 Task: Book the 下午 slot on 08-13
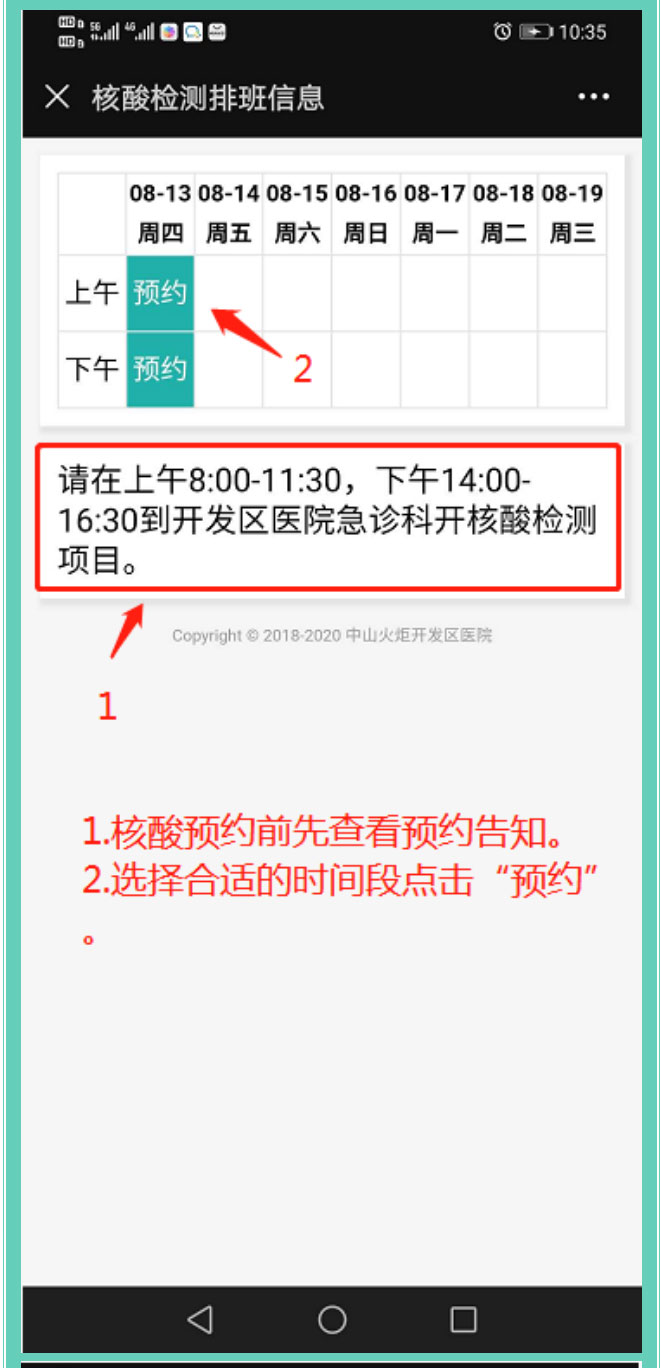[160, 369]
